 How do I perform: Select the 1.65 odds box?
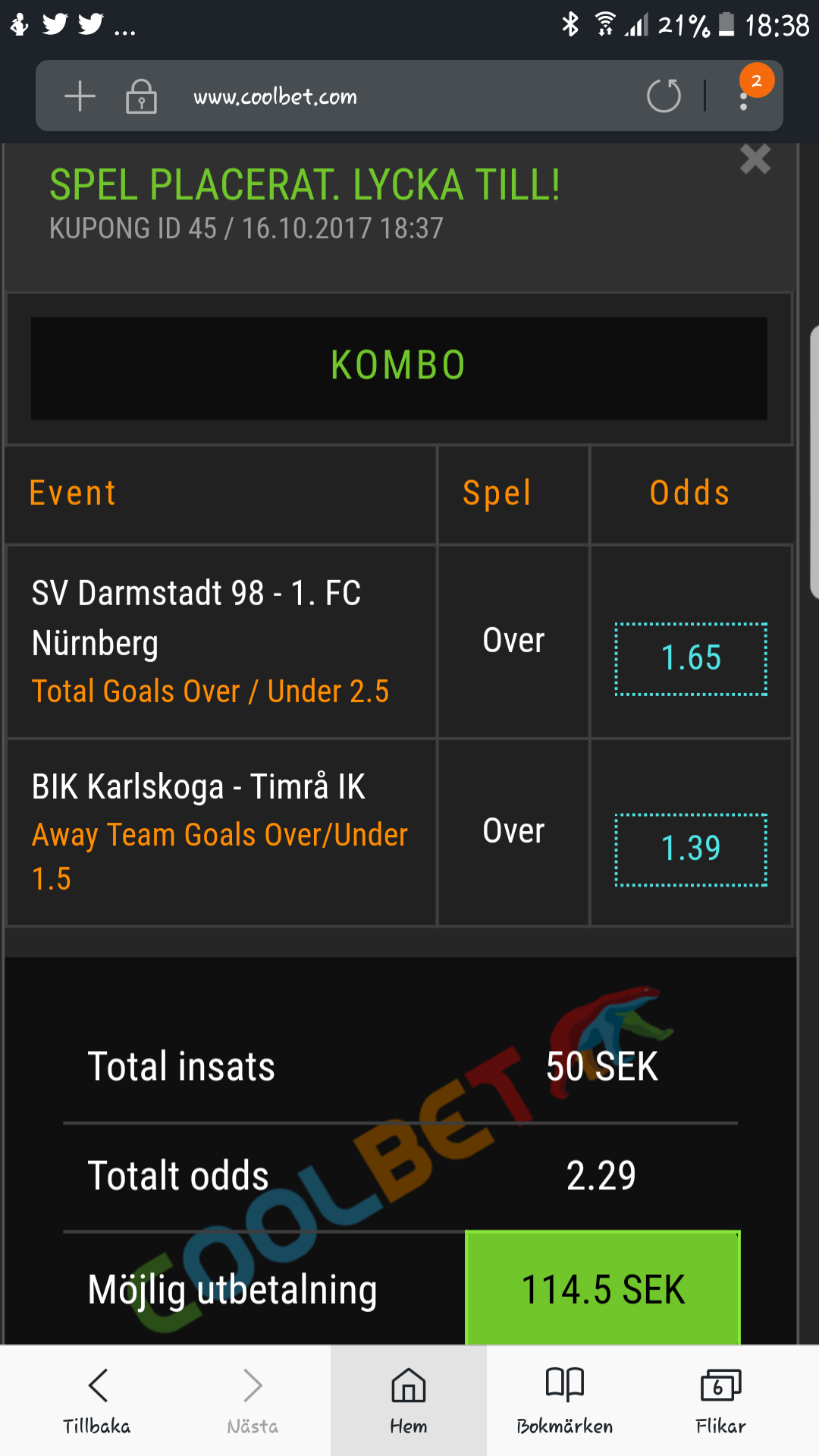[691, 658]
